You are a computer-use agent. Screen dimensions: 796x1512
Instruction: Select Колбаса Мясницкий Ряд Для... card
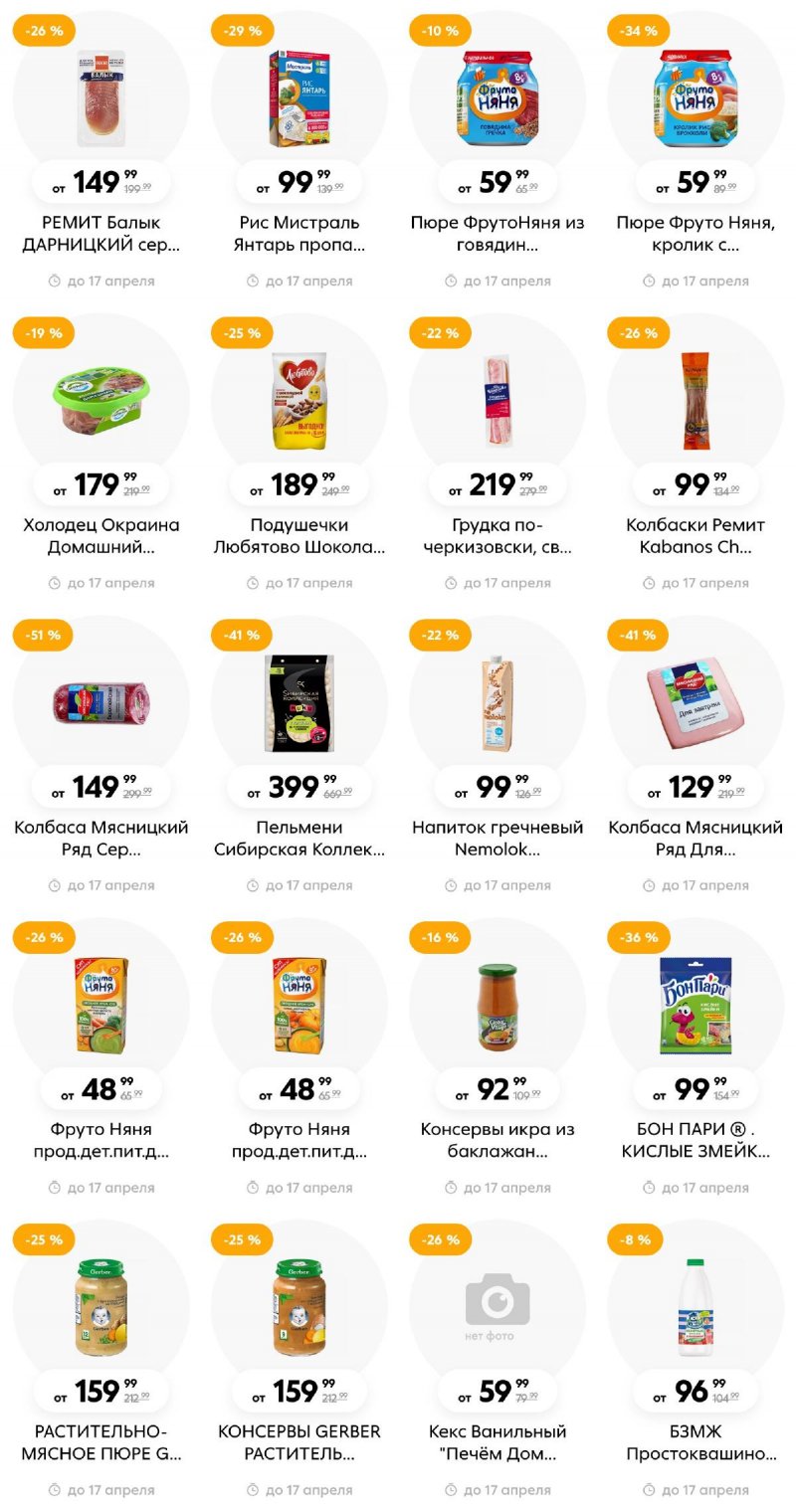(x=696, y=704)
